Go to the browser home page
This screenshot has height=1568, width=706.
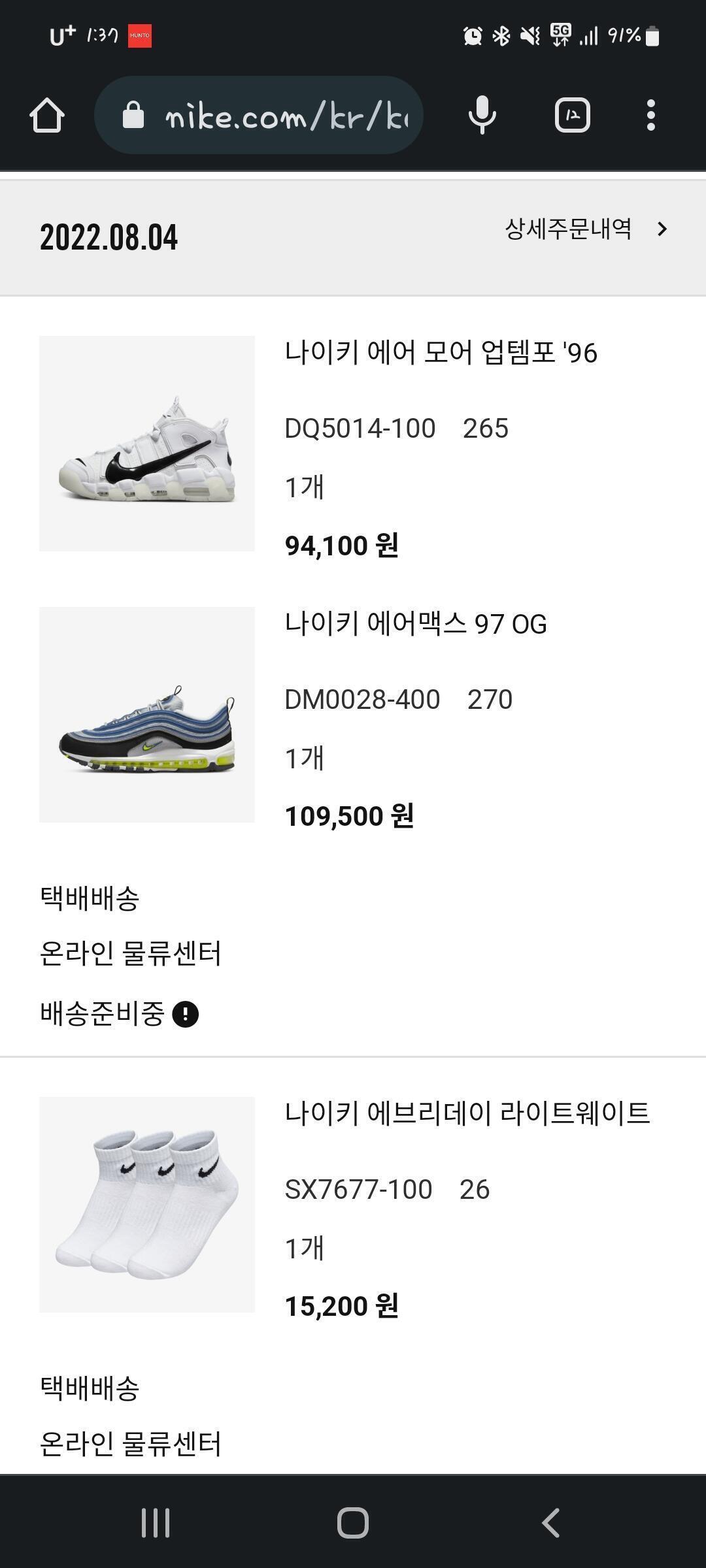tap(47, 116)
